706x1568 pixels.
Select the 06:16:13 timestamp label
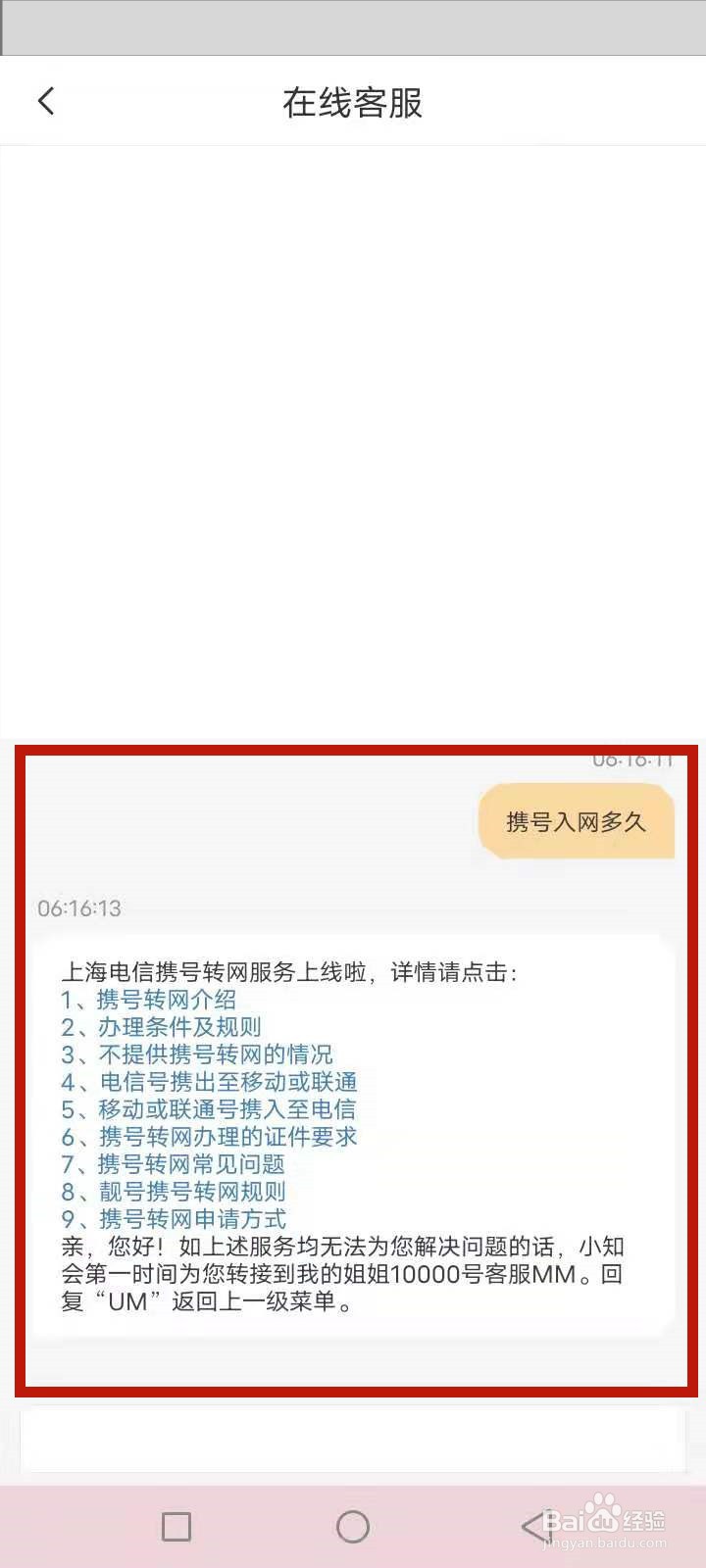pos(77,908)
